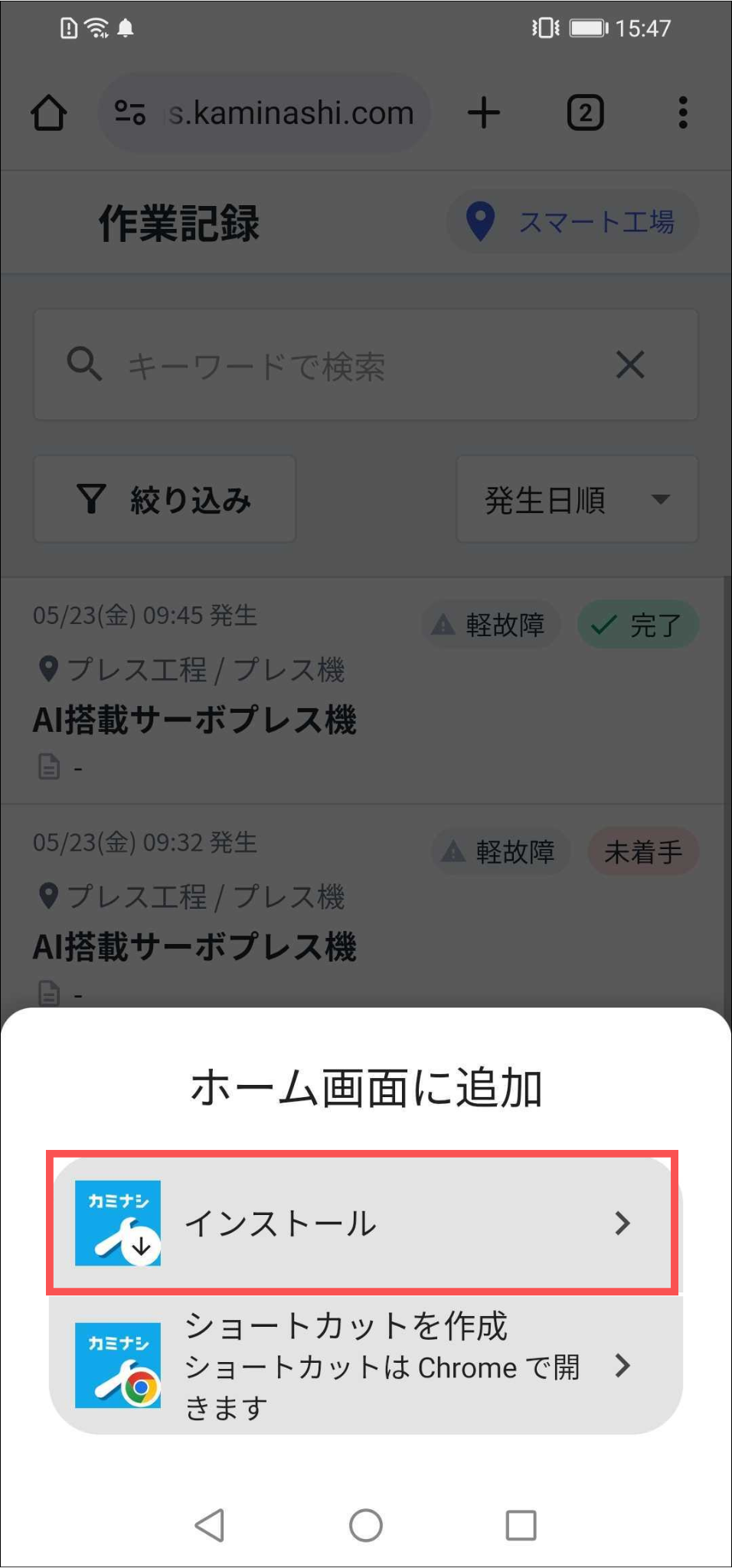Open the 09:45 record marked 完了
The height and width of the screenshot is (1568, 732).
(x=230, y=689)
